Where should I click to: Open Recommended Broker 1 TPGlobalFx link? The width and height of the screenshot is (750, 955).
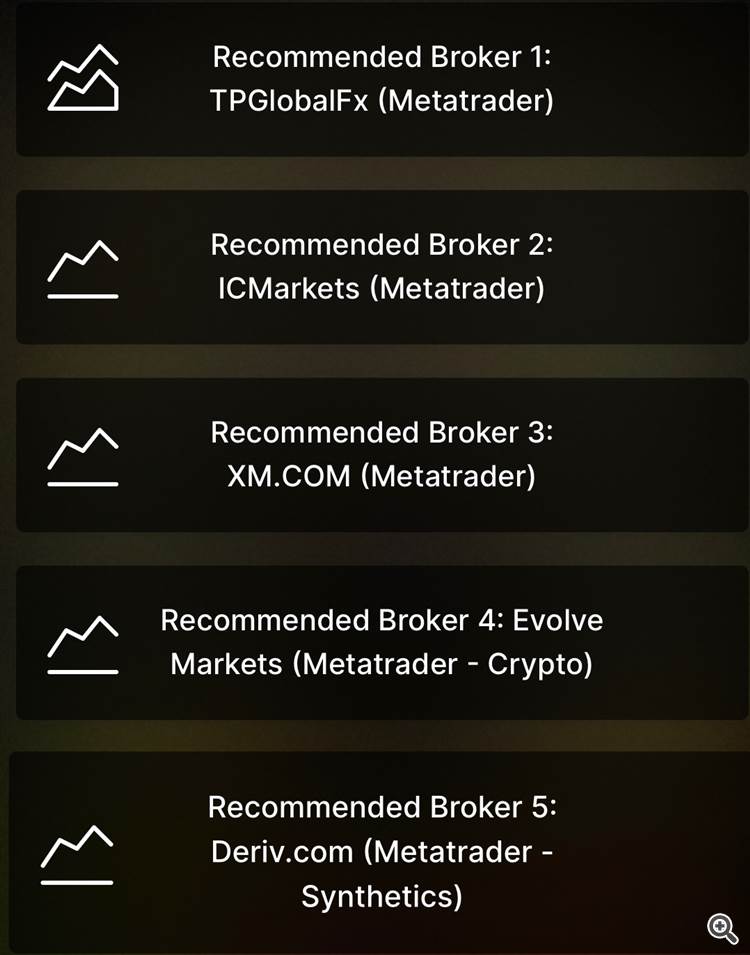pos(382,78)
